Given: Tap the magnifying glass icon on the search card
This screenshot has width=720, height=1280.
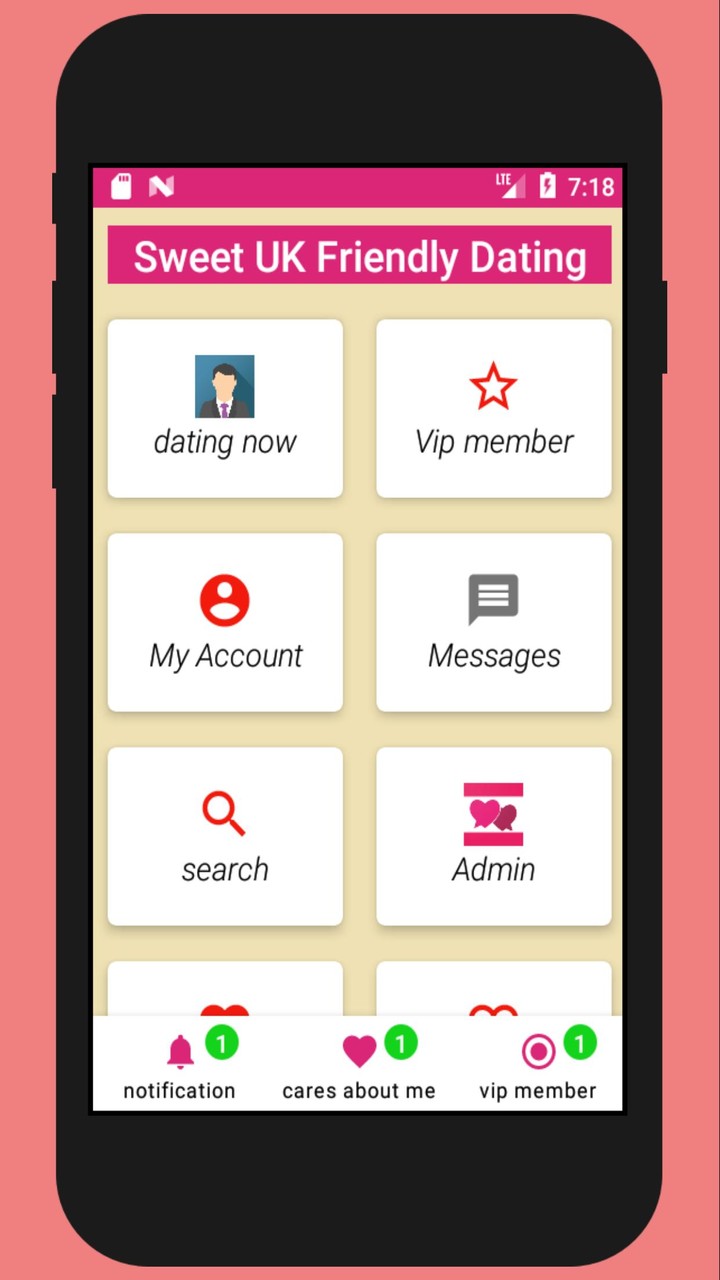Looking at the screenshot, I should pos(224,812).
